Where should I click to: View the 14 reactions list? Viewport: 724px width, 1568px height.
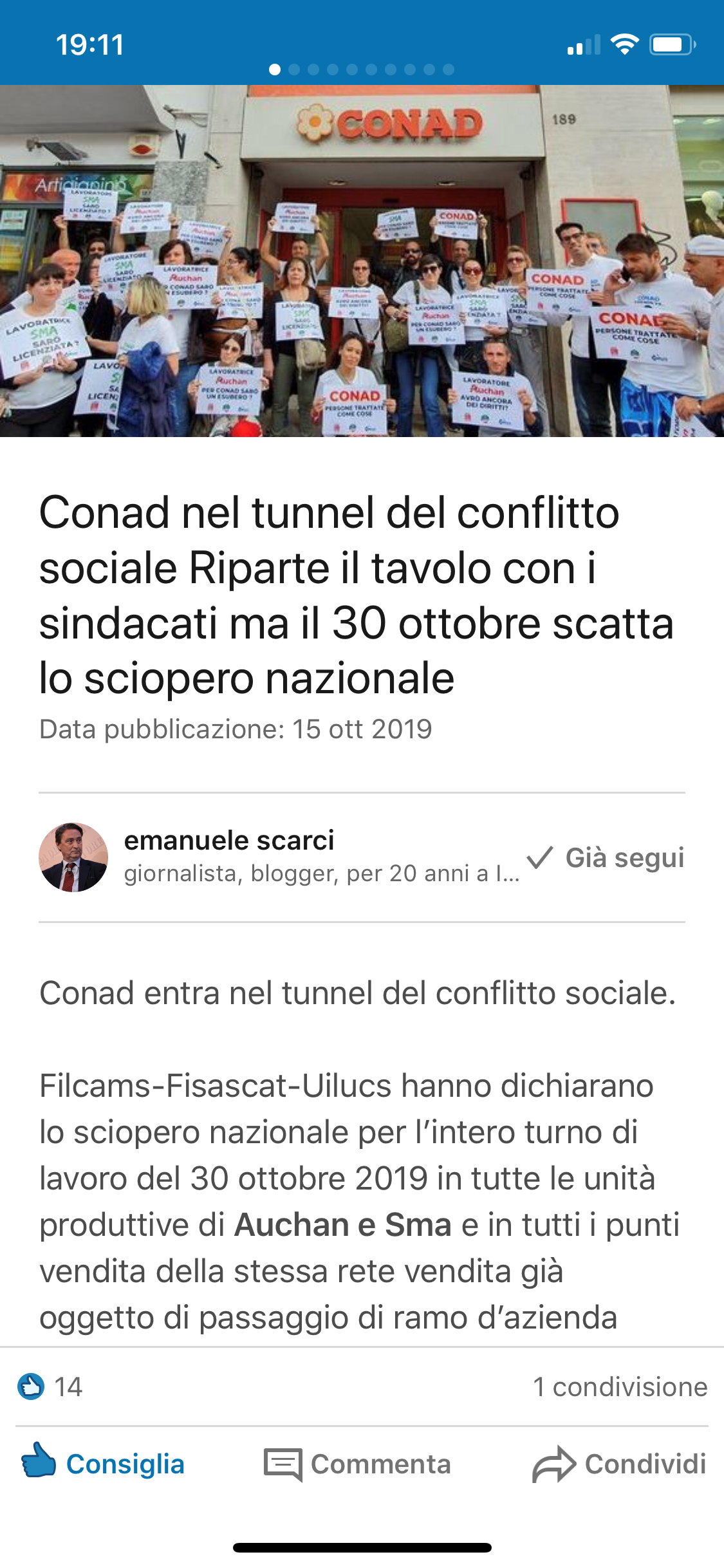(x=50, y=1386)
